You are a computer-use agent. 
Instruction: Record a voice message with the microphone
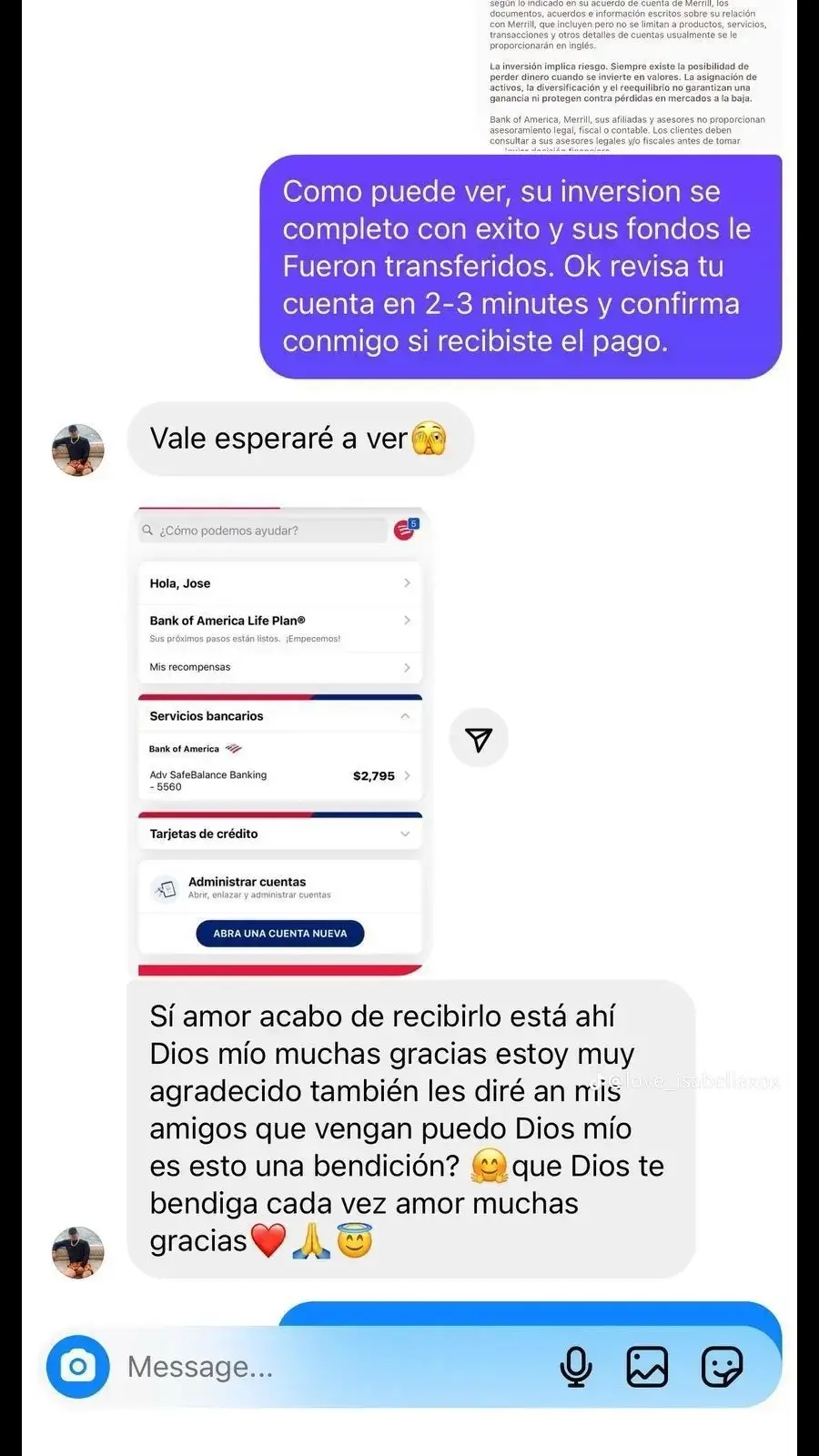point(575,1366)
